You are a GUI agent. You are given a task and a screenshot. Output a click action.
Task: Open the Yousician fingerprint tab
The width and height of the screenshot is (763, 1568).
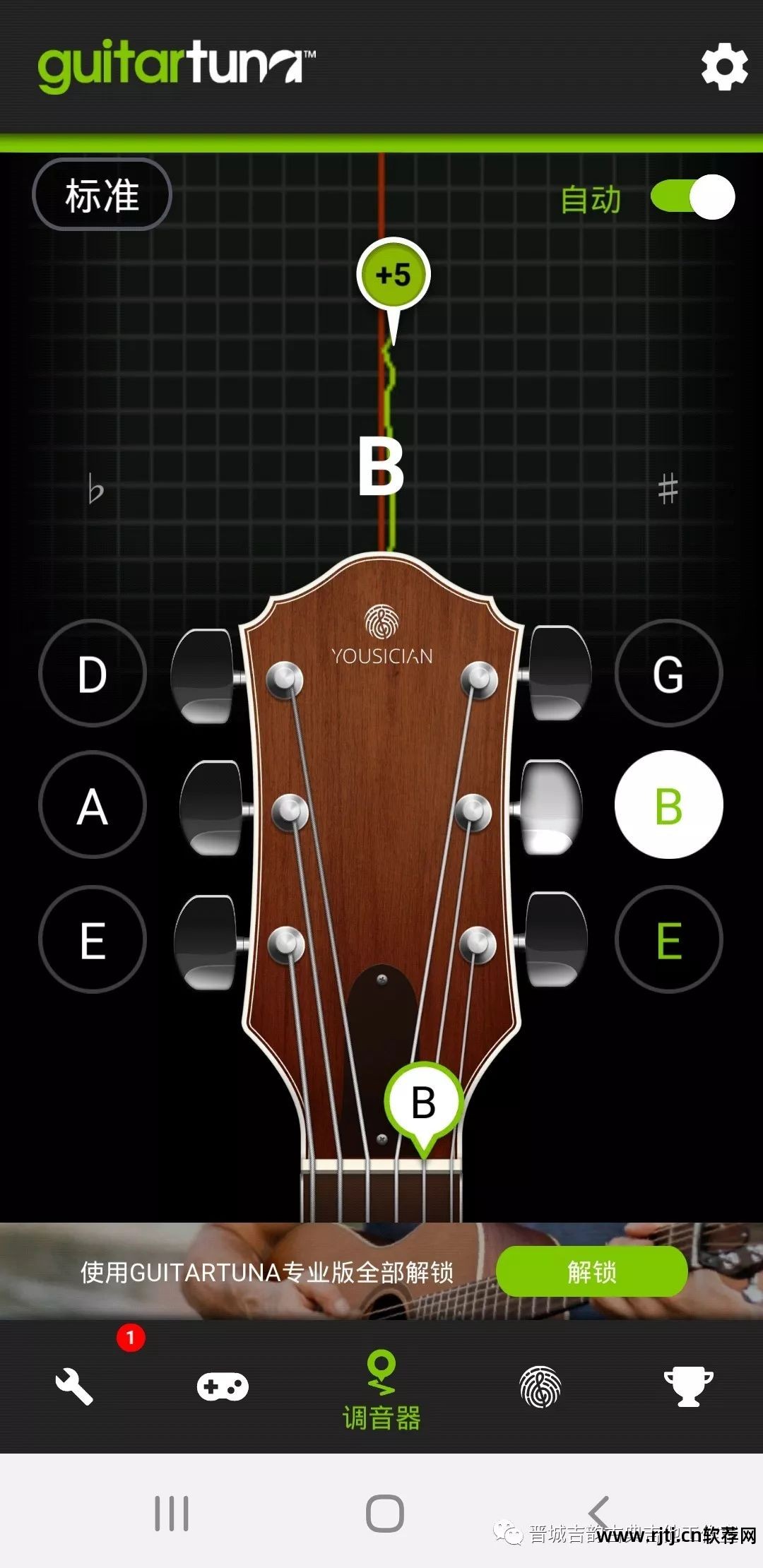(540, 1386)
